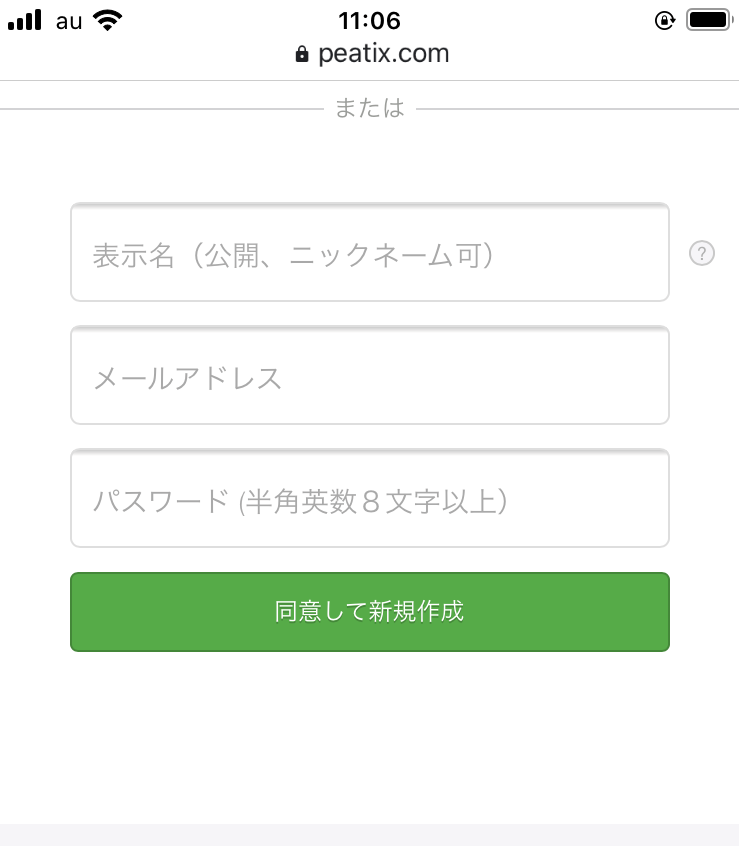Tap the green signup button label text
The width and height of the screenshot is (739, 846).
[x=369, y=610]
